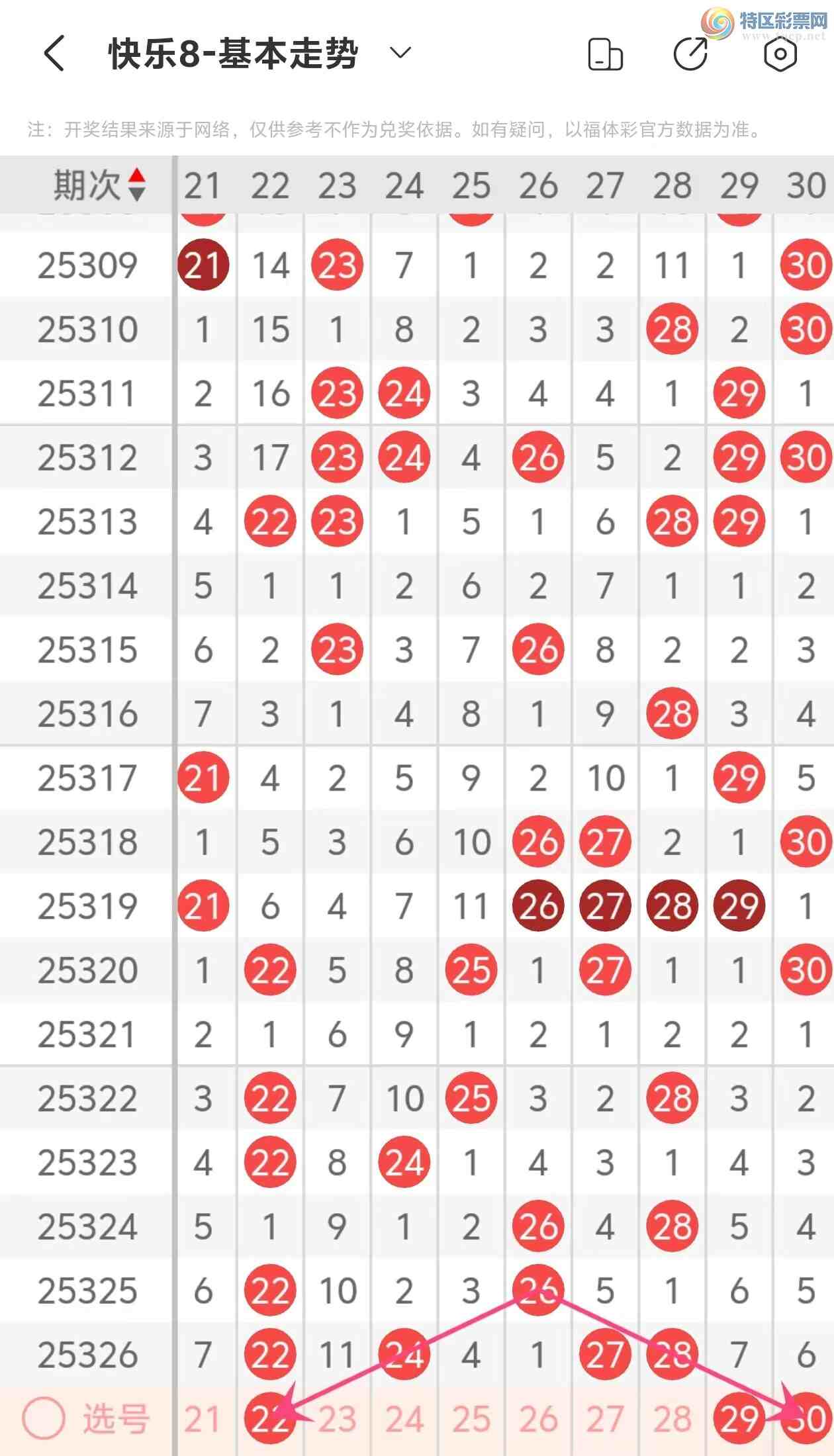Open the chart settings hexagon icon
The height and width of the screenshot is (1456, 834).
tap(780, 54)
